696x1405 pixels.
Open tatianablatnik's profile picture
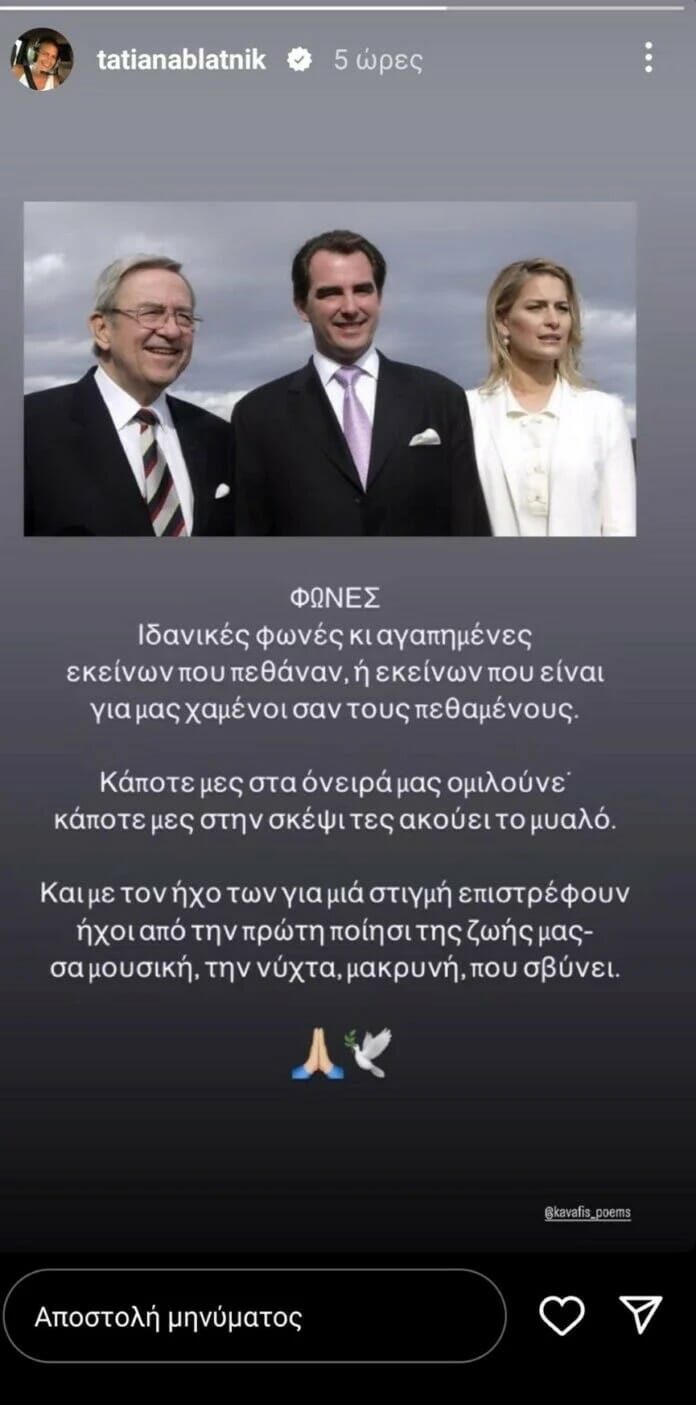pyautogui.click(x=42, y=59)
